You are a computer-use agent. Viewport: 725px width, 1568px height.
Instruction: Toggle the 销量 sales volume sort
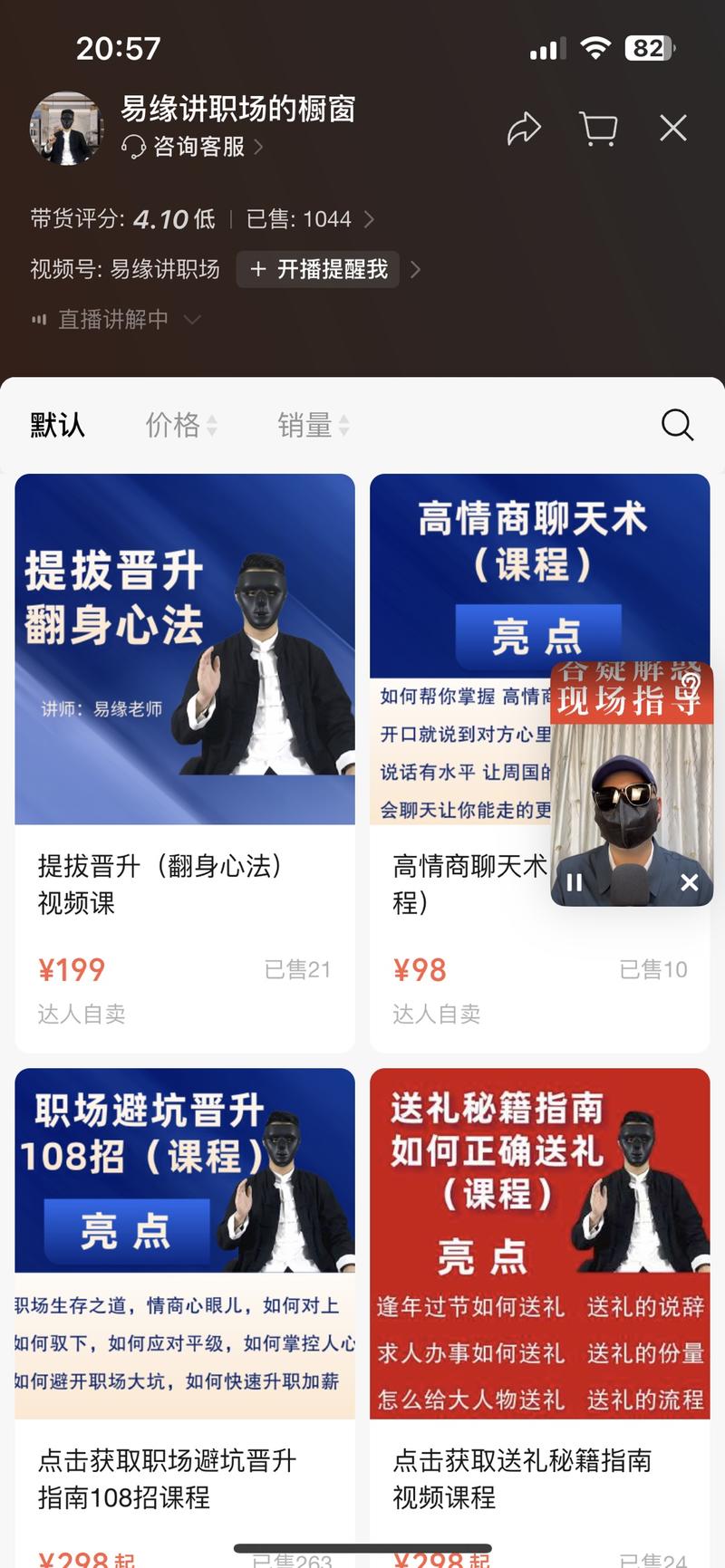coord(312,425)
